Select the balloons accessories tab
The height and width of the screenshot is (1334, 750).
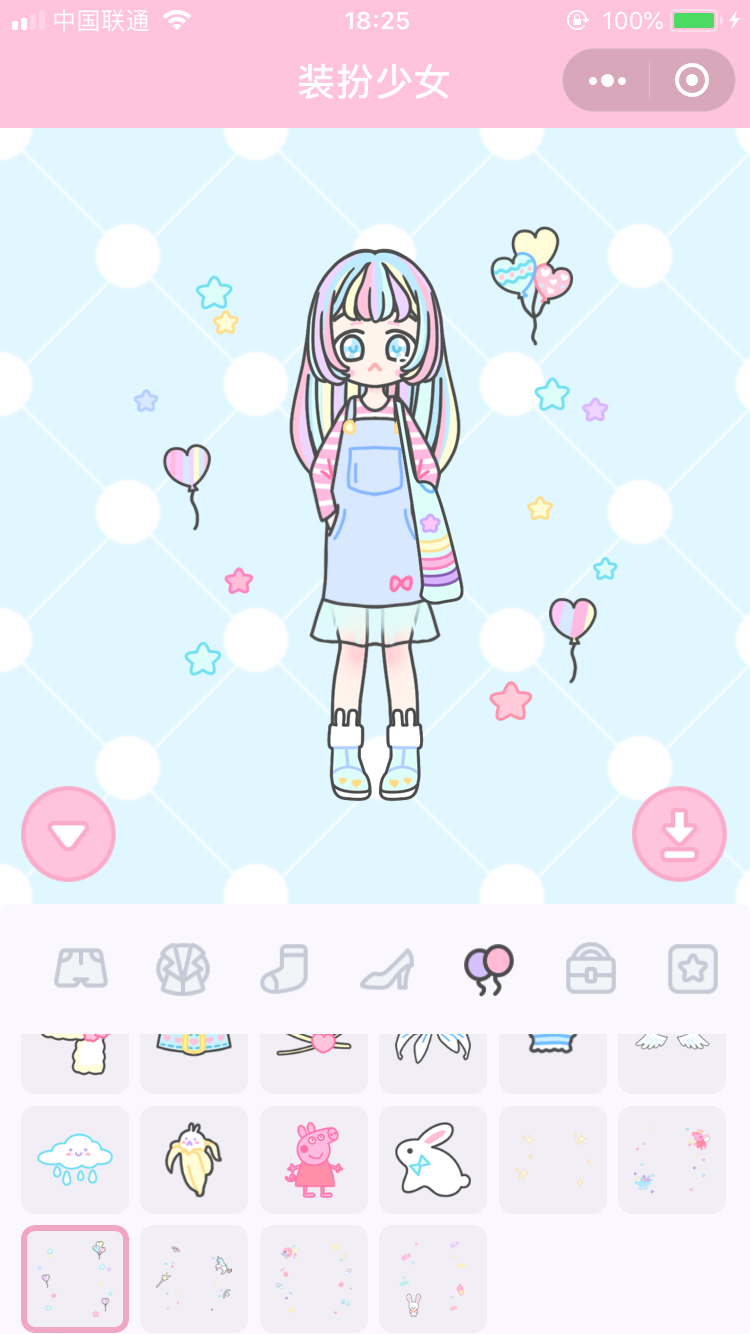pyautogui.click(x=489, y=969)
